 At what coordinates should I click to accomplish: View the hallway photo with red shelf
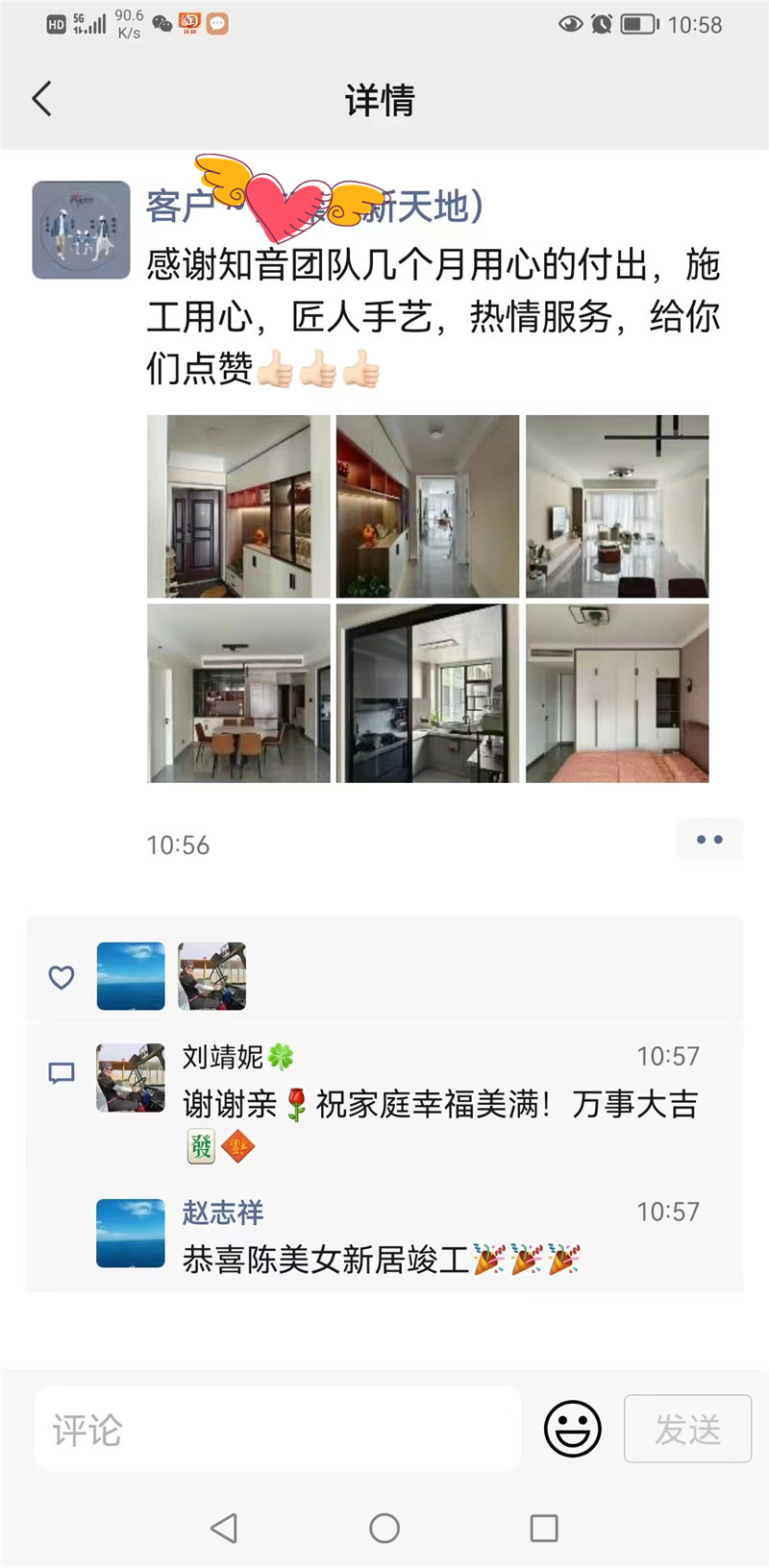tap(428, 506)
